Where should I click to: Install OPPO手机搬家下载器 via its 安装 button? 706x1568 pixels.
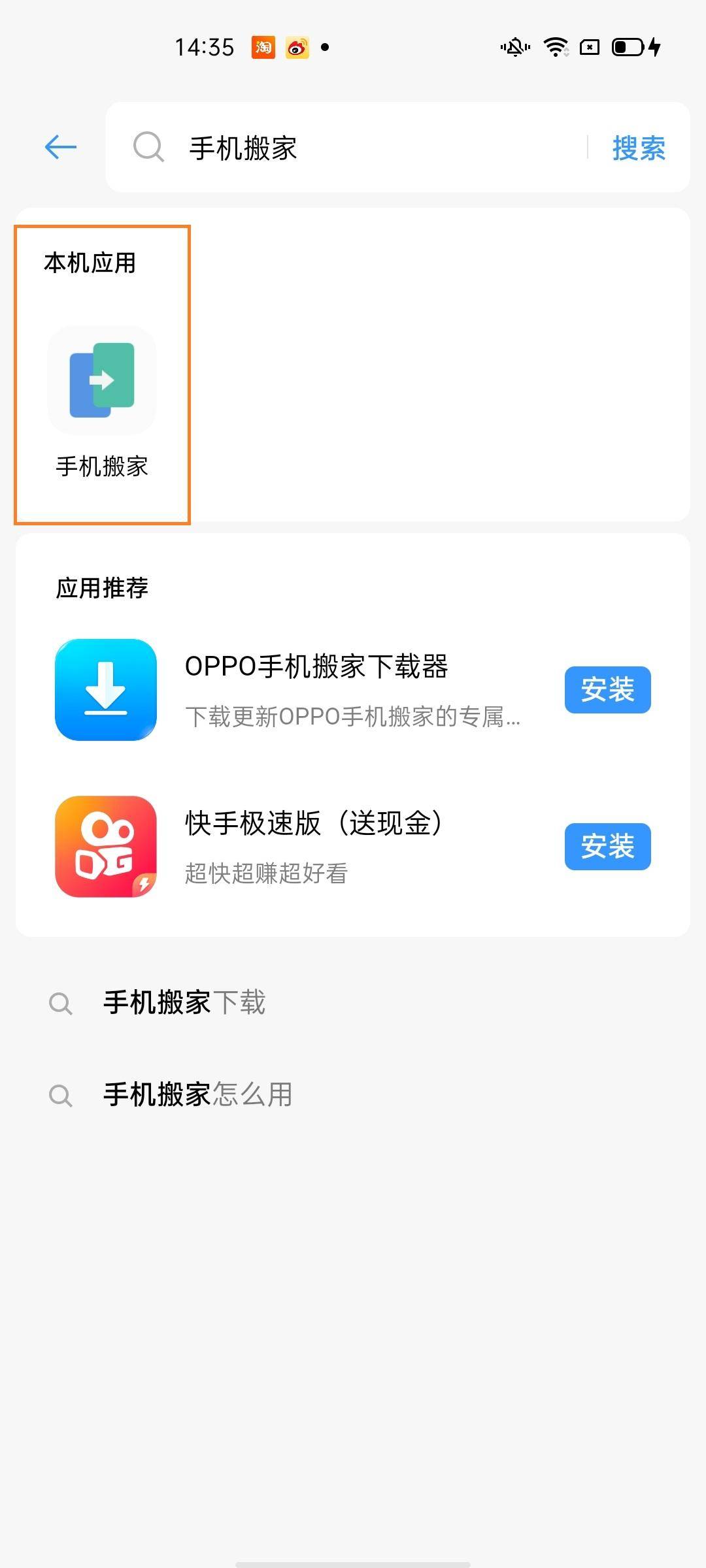(x=607, y=689)
